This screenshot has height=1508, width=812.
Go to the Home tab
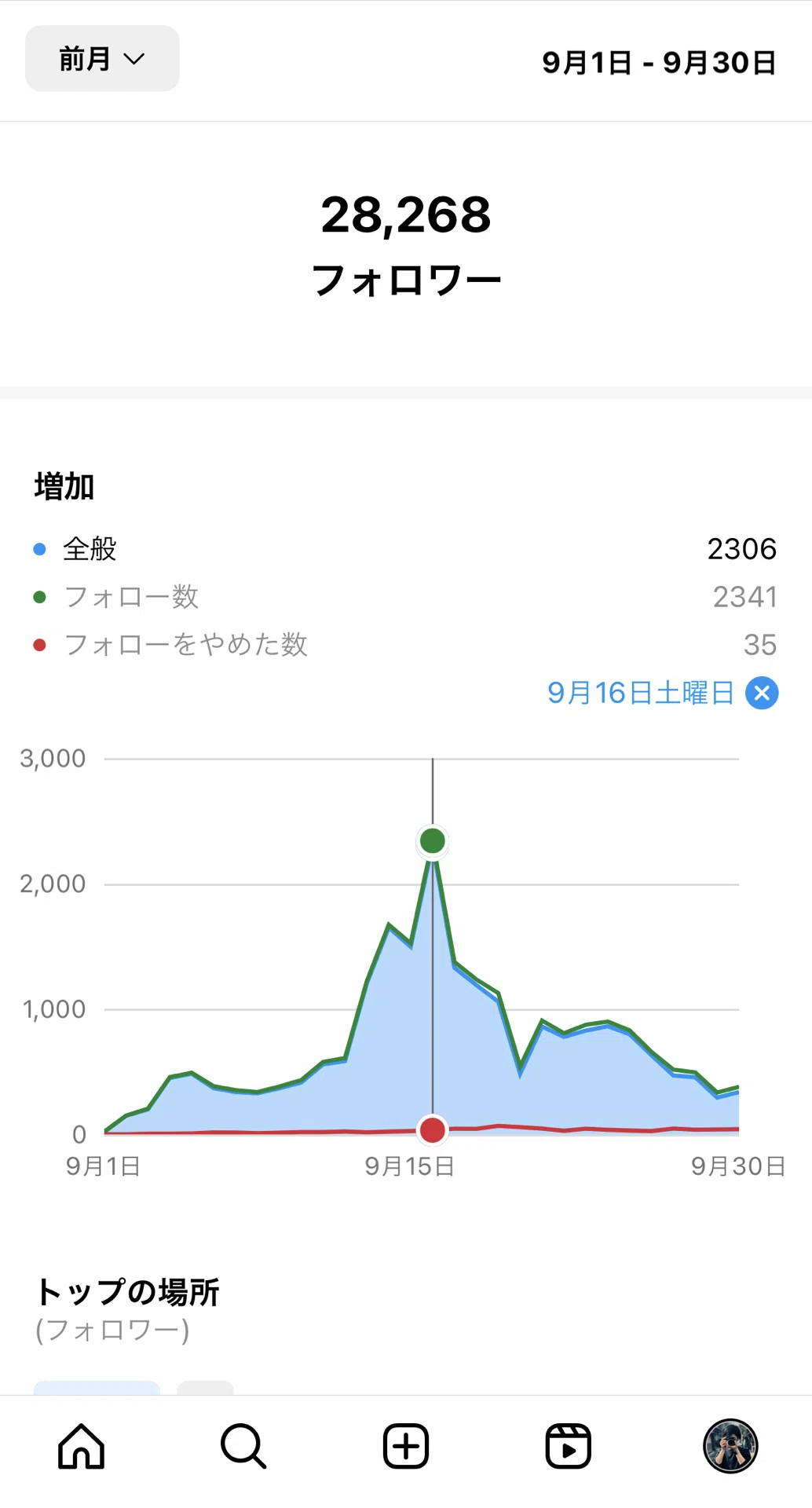[81, 1446]
